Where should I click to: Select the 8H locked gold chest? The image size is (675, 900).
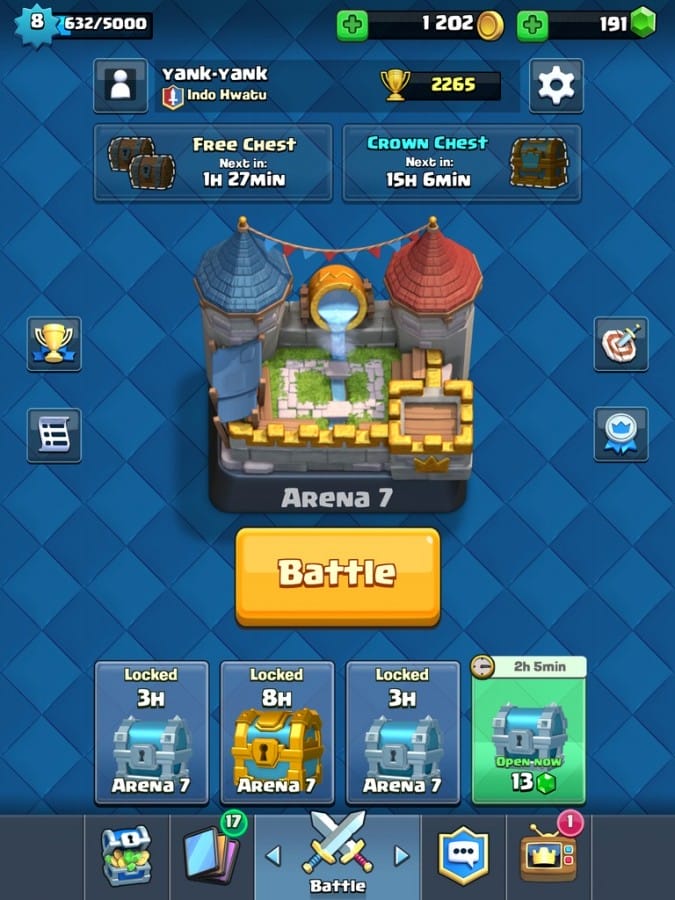[276, 732]
